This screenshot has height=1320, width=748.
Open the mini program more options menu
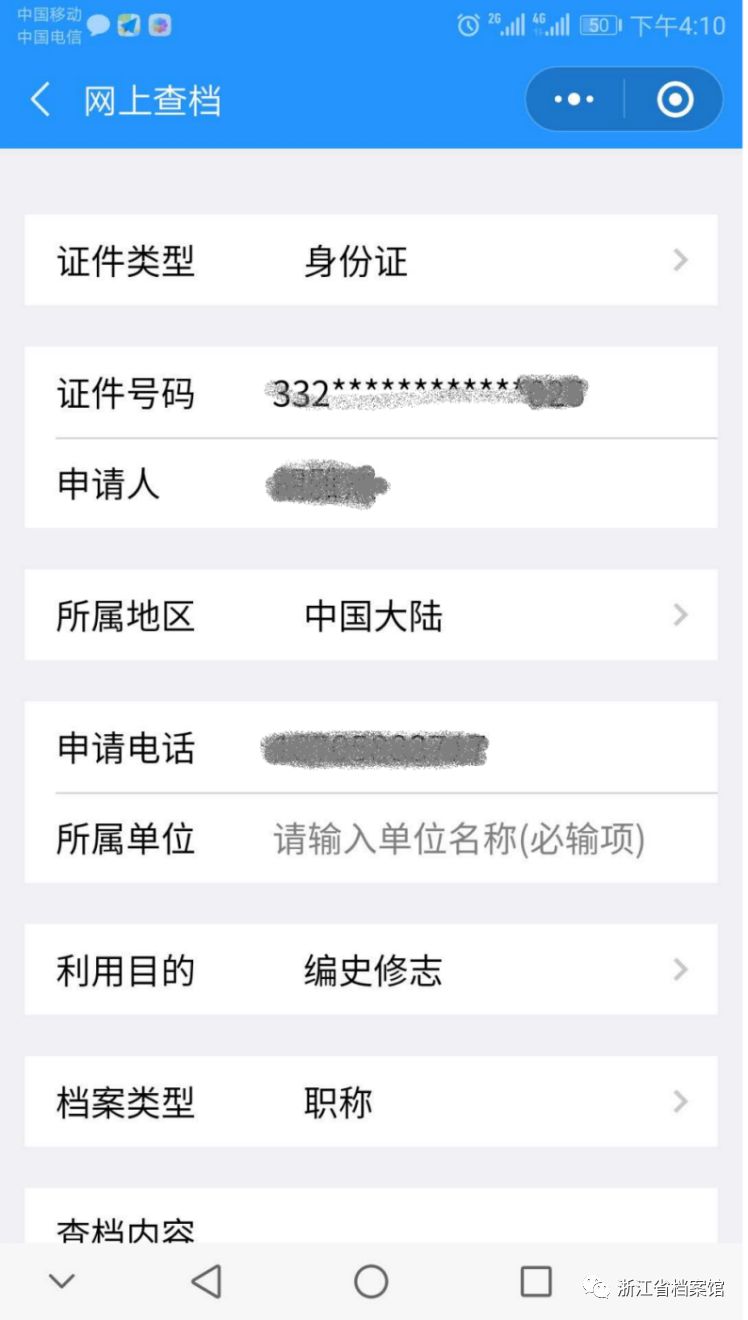(574, 100)
